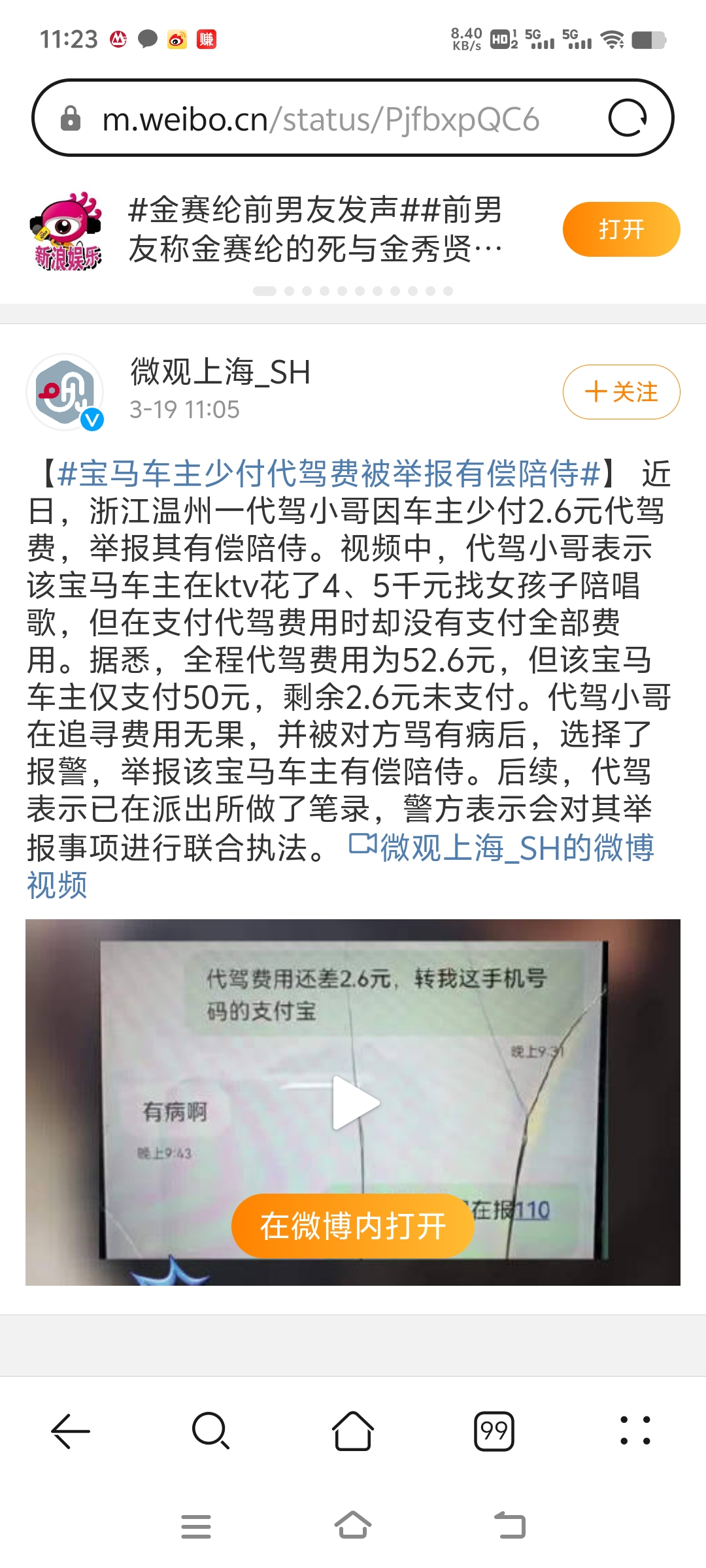This screenshot has width=706, height=1568.
Task: Open the 99 tabs switcher
Action: [x=494, y=1431]
